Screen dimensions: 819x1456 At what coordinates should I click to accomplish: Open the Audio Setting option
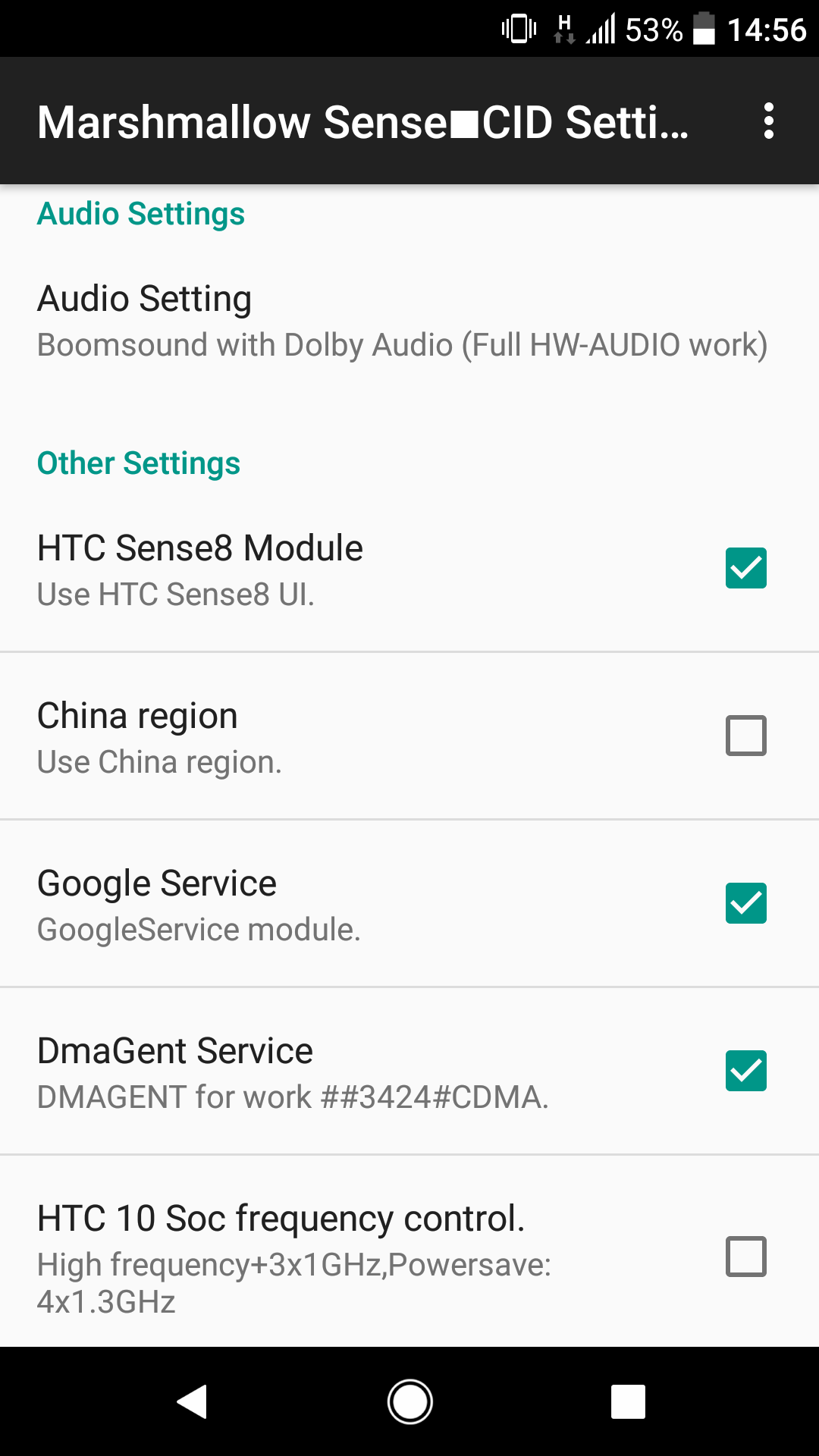point(409,322)
